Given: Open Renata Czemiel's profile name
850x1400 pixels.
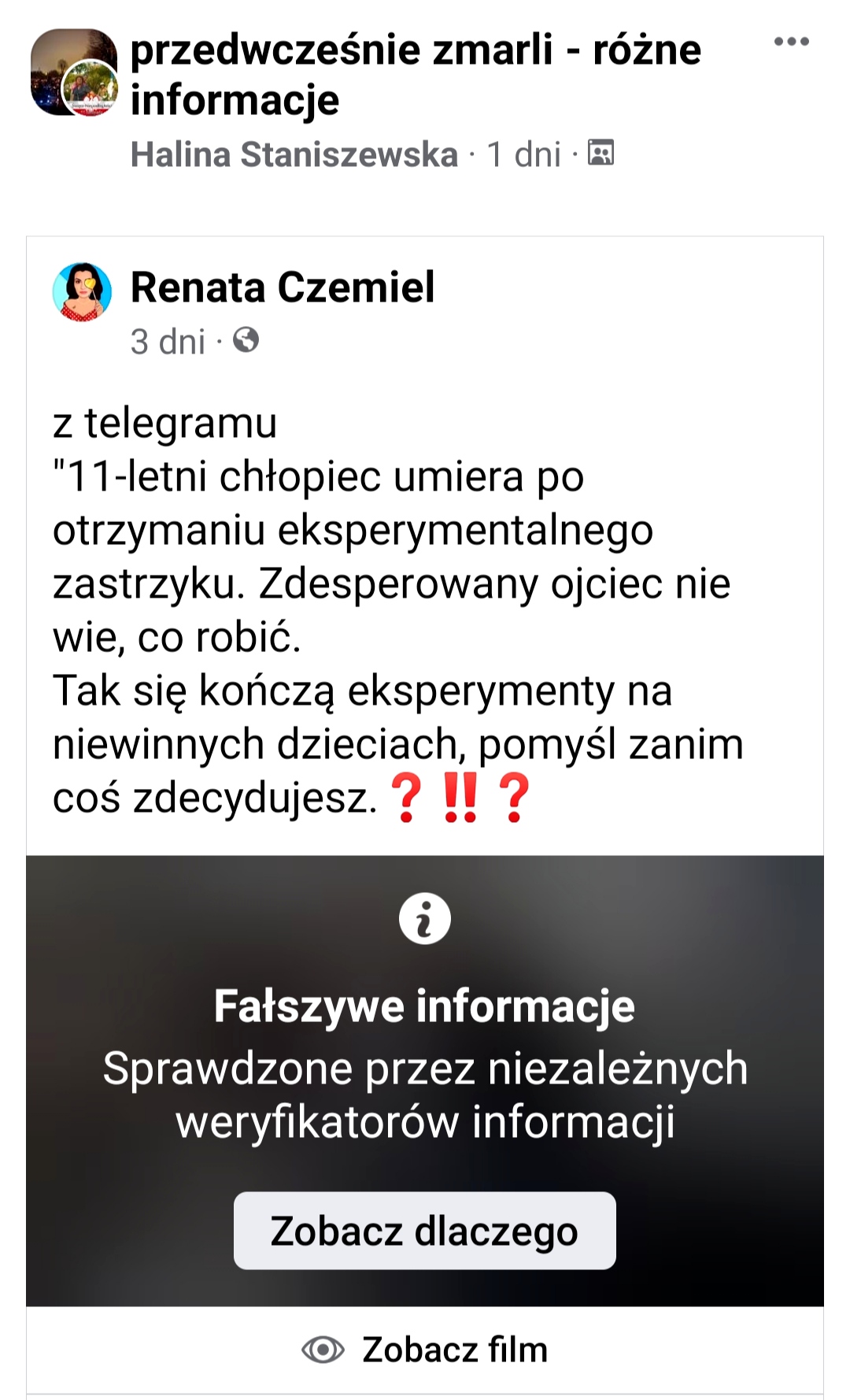Looking at the screenshot, I should 282,287.
